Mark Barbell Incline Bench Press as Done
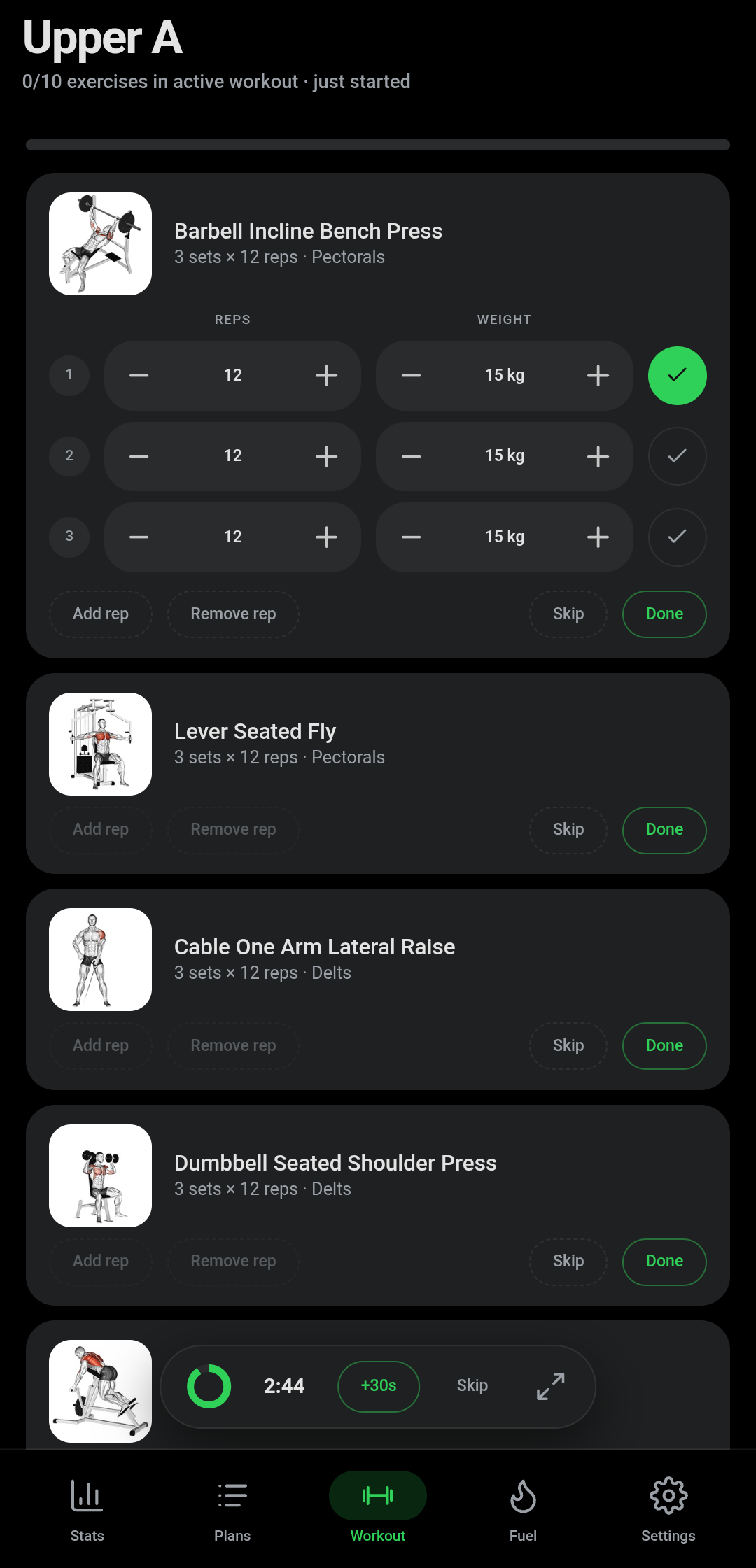 (664, 614)
